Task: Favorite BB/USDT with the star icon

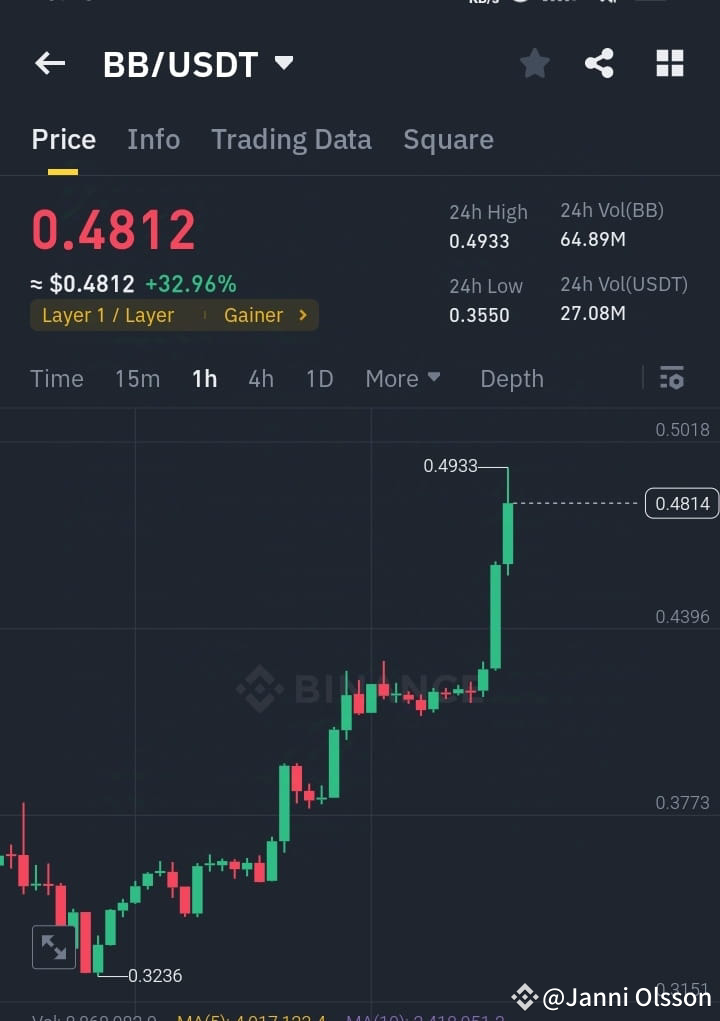Action: click(x=534, y=62)
